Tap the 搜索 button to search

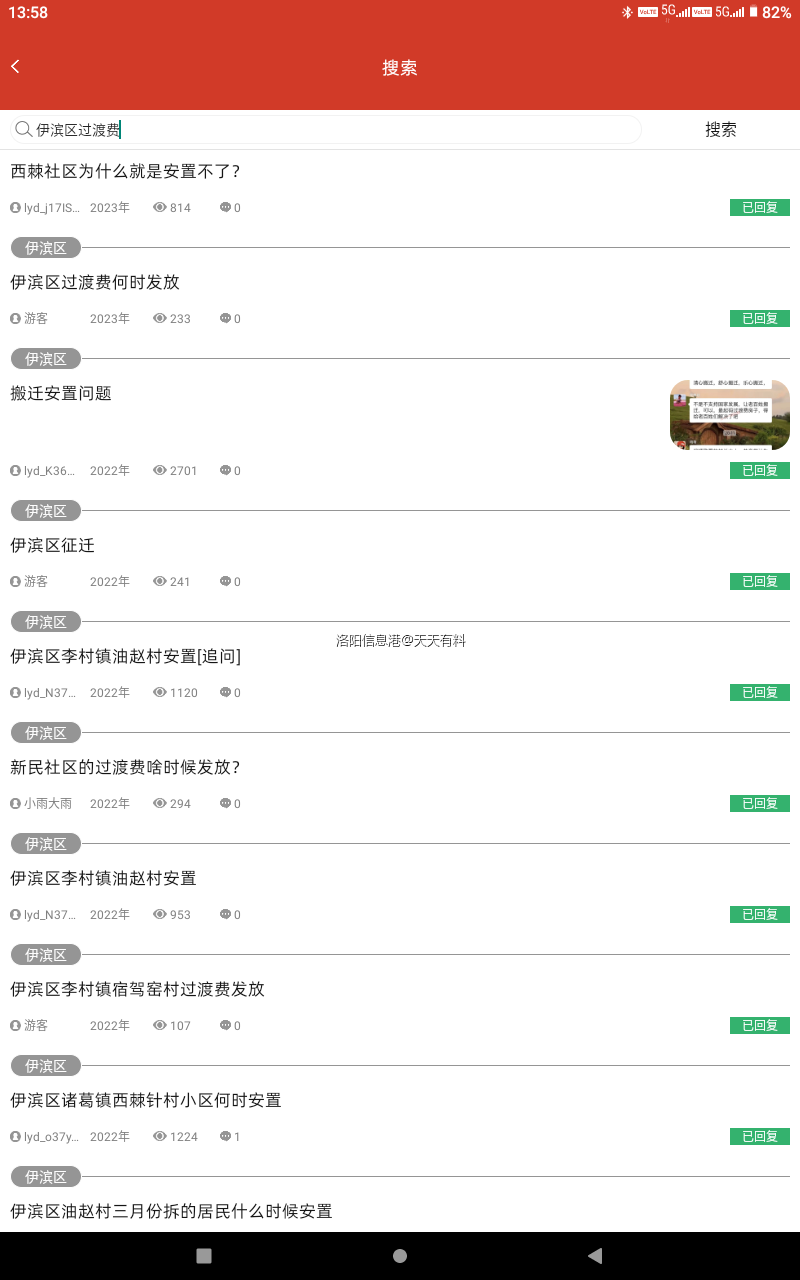click(722, 129)
